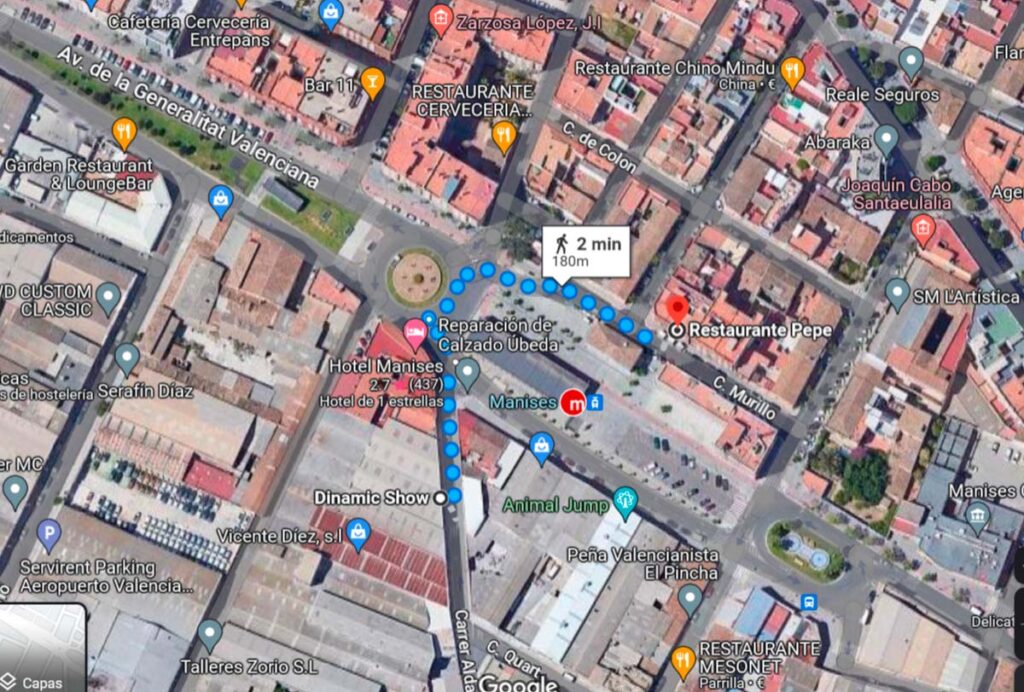Select the Servirent Parking Aeropuerto marker
This screenshot has height=692, width=1024.
pos(48,533)
